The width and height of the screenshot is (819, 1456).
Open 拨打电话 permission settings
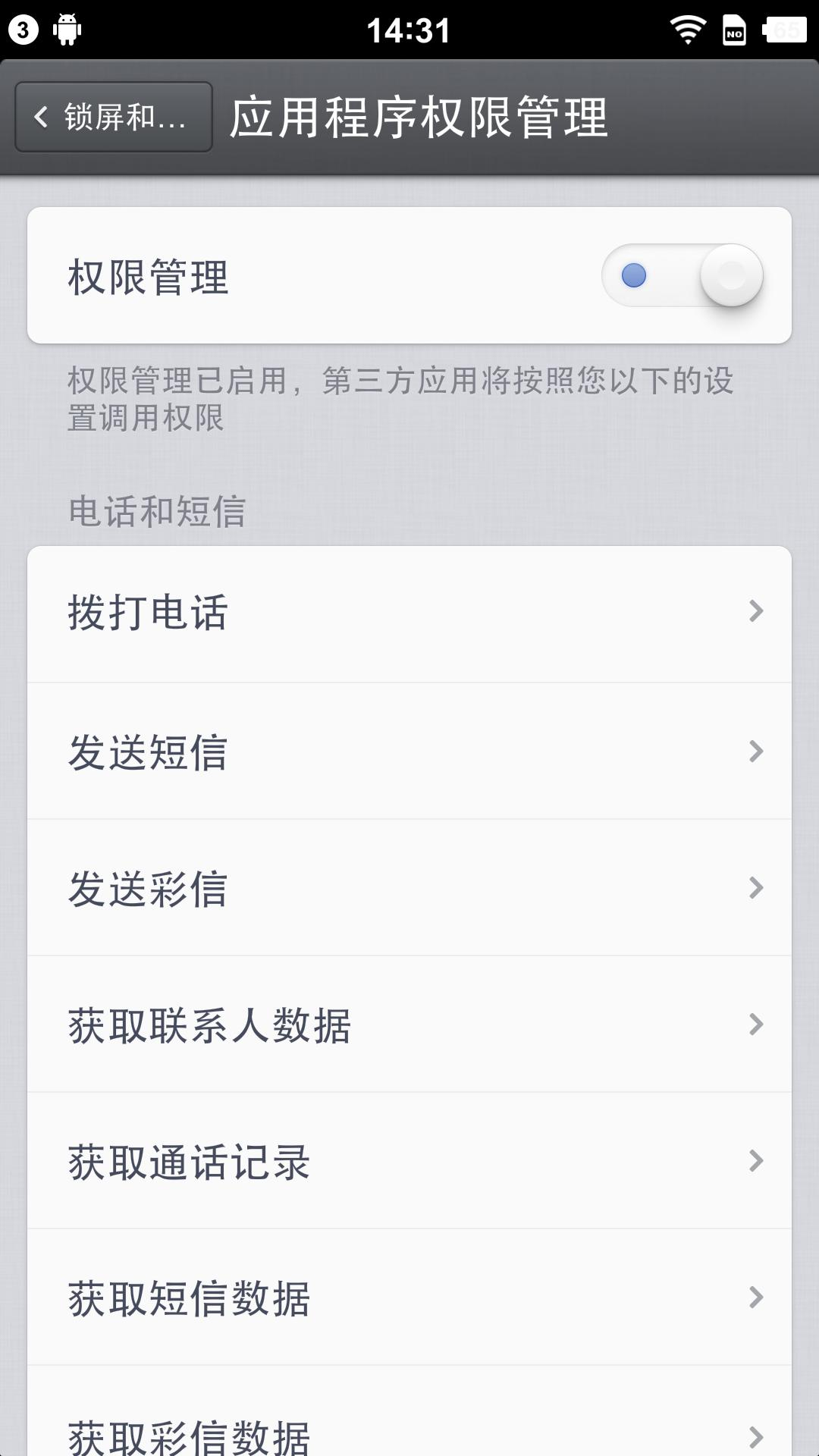click(409, 613)
